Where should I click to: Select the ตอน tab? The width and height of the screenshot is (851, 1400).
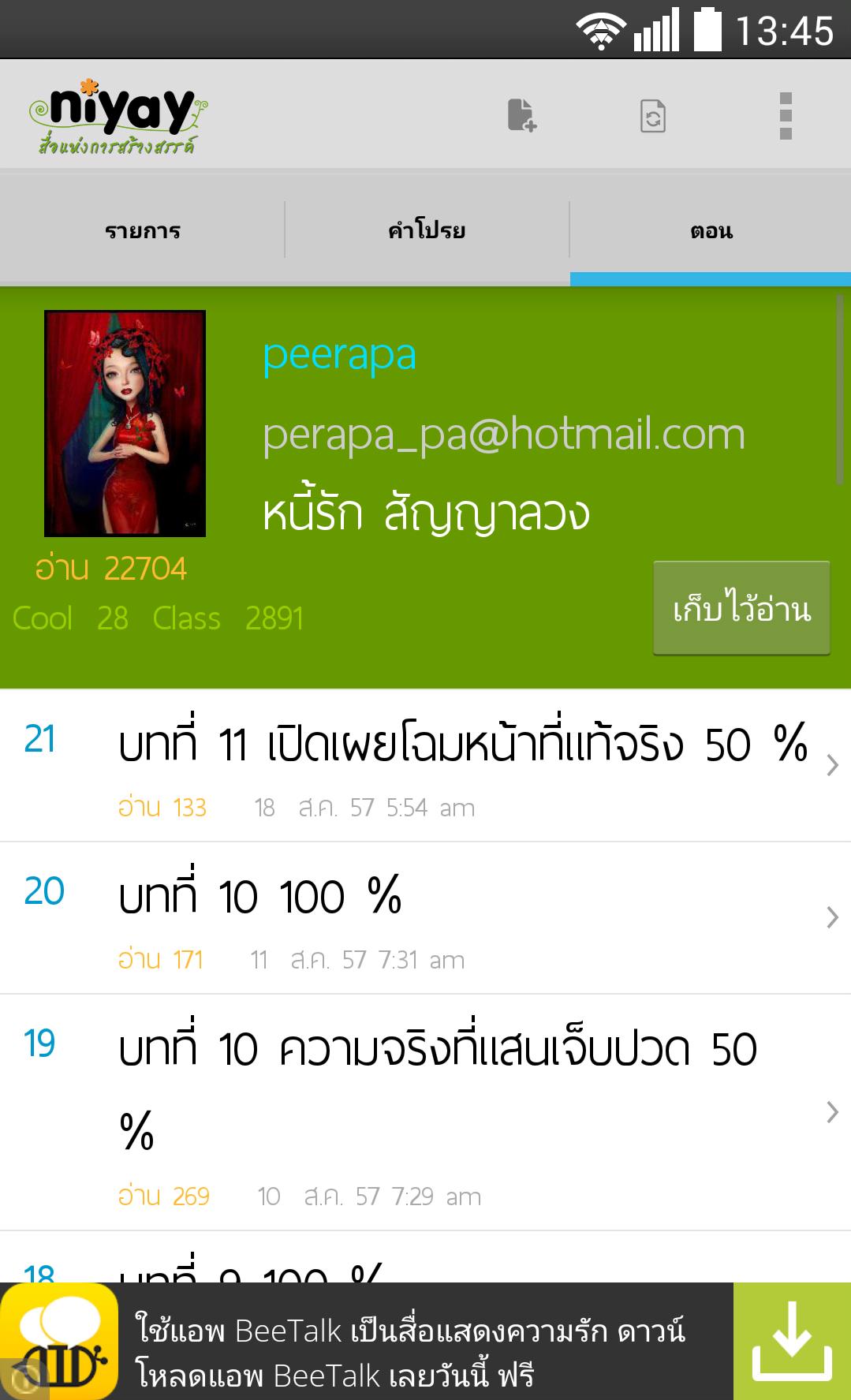(711, 230)
